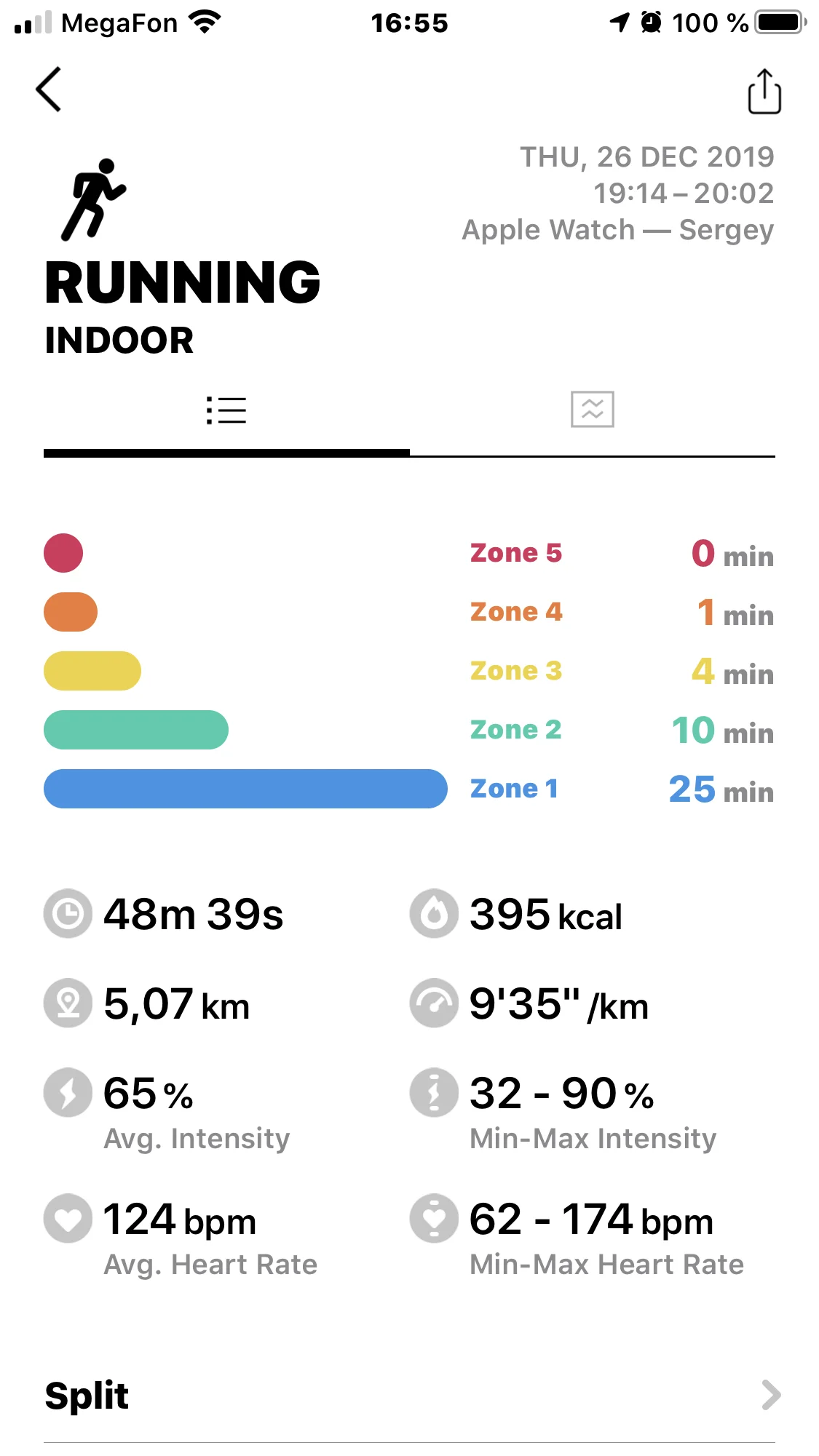Switch to the list details tab
The width and height of the screenshot is (819, 1456).
click(226, 410)
